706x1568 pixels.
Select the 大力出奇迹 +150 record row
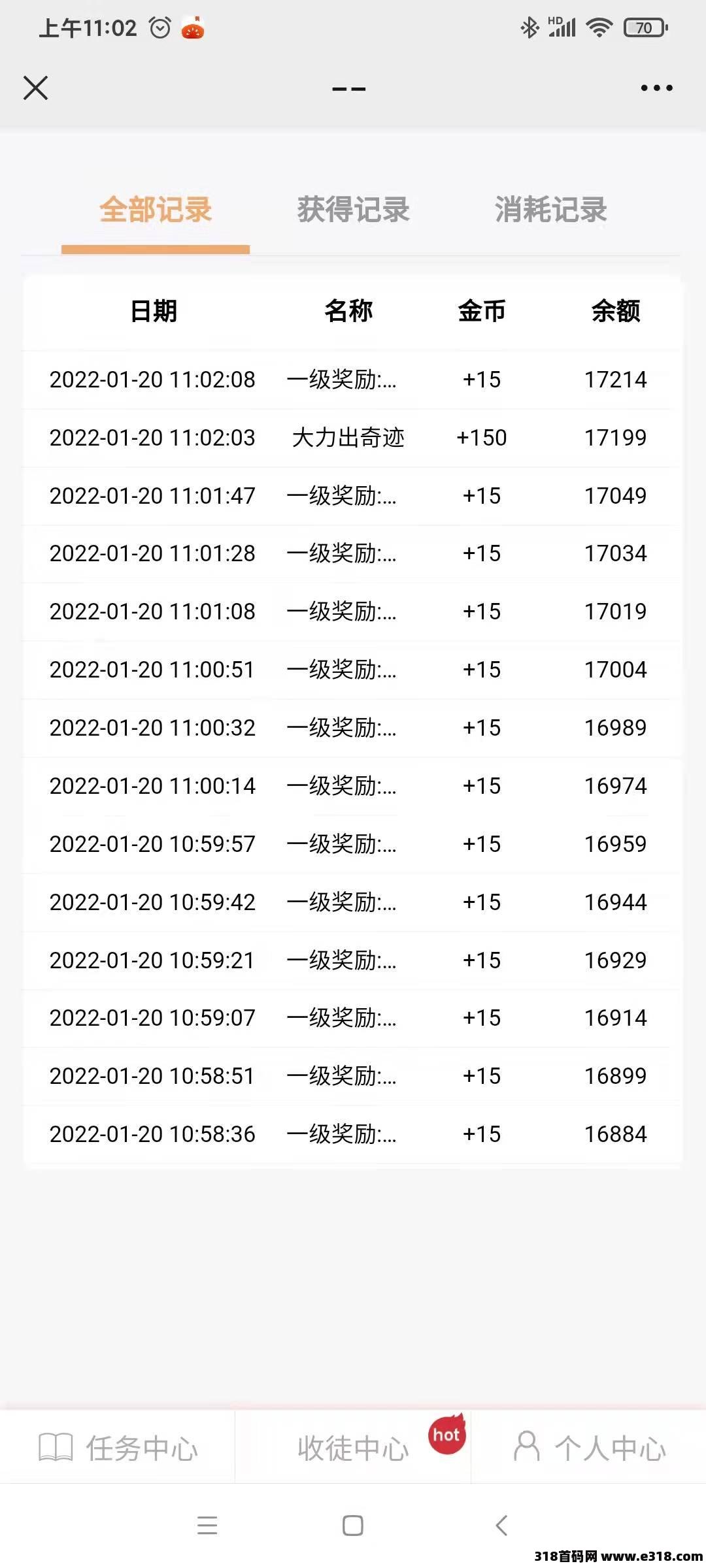[x=353, y=438]
